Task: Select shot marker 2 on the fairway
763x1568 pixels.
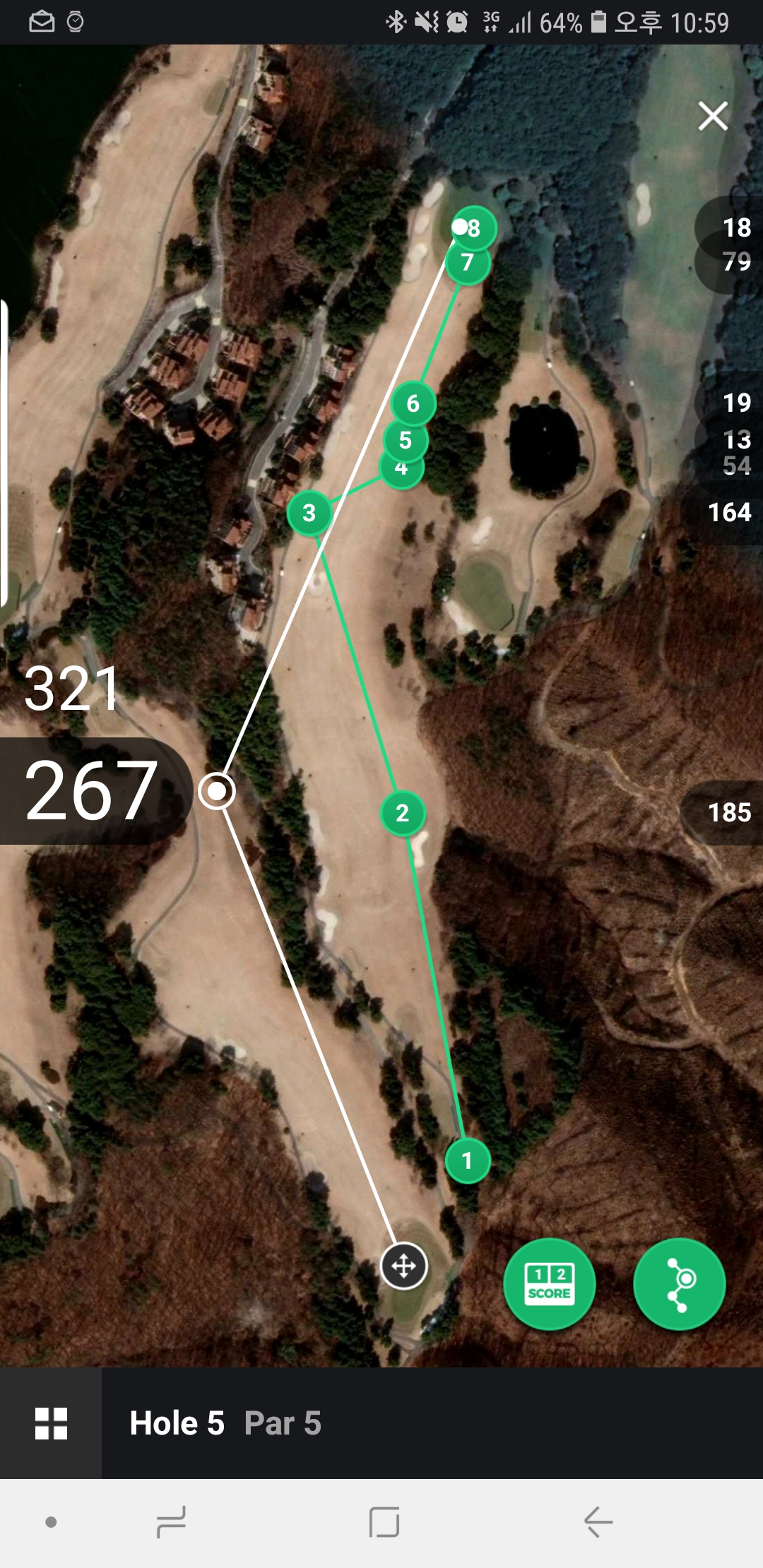Action: click(x=403, y=813)
